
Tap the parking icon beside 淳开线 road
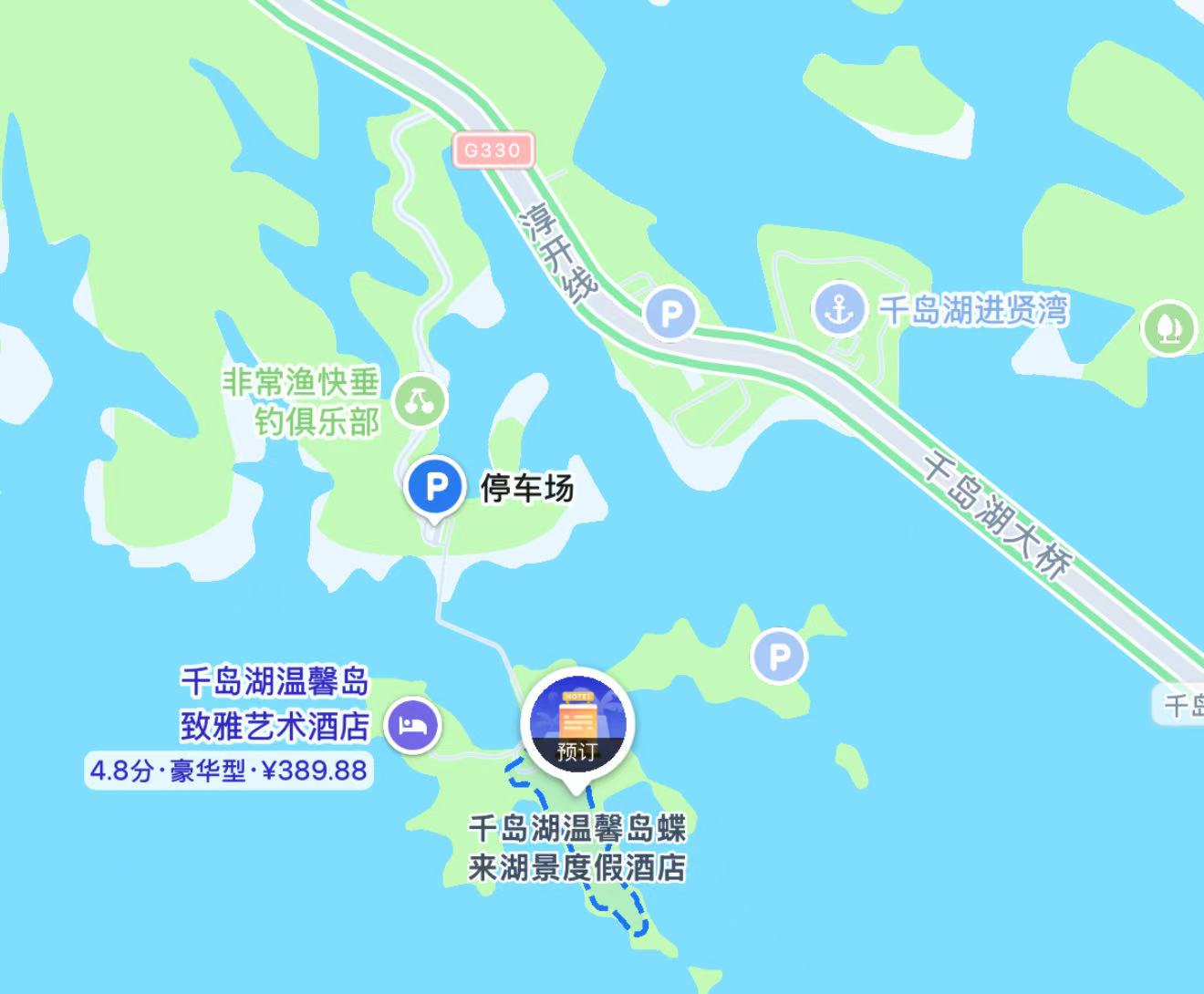670,316
